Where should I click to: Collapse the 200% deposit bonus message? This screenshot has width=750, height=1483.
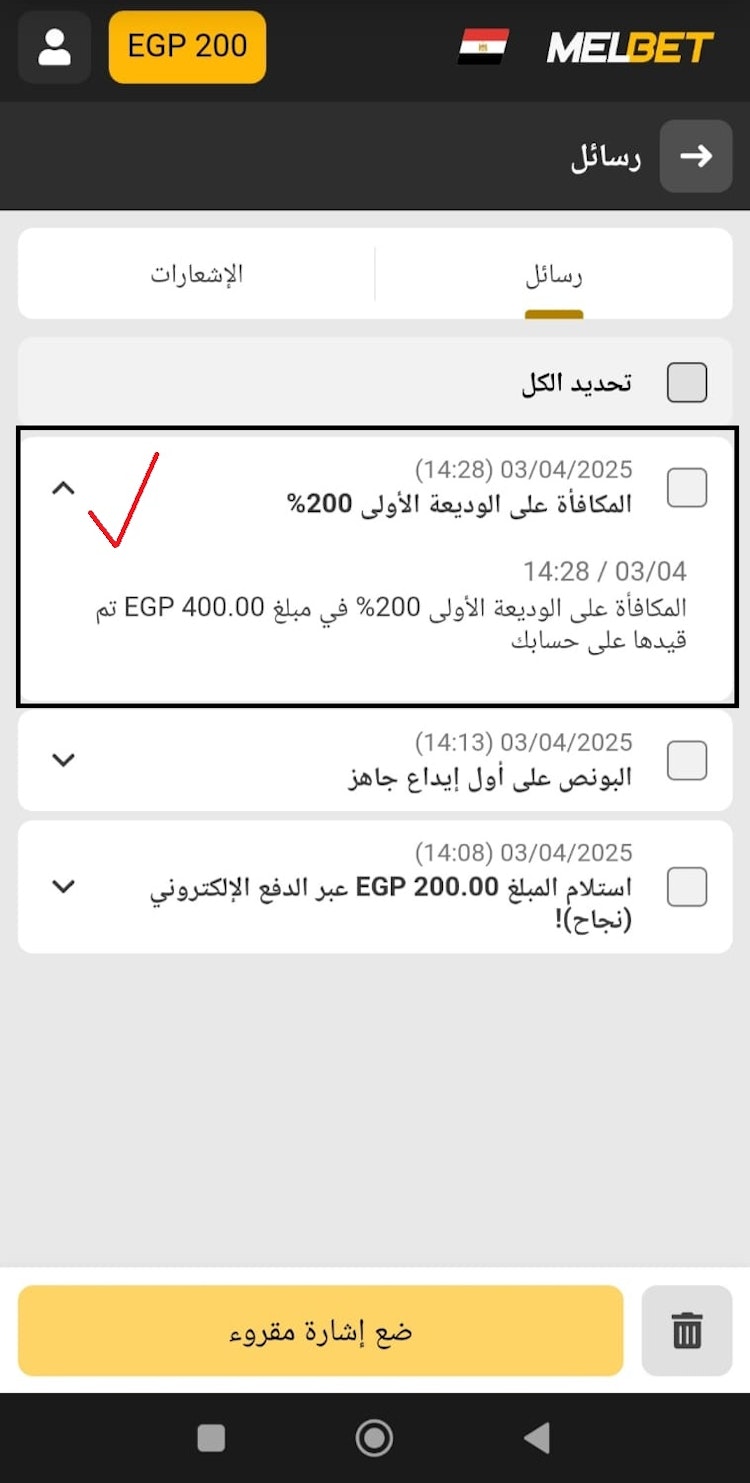point(64,487)
